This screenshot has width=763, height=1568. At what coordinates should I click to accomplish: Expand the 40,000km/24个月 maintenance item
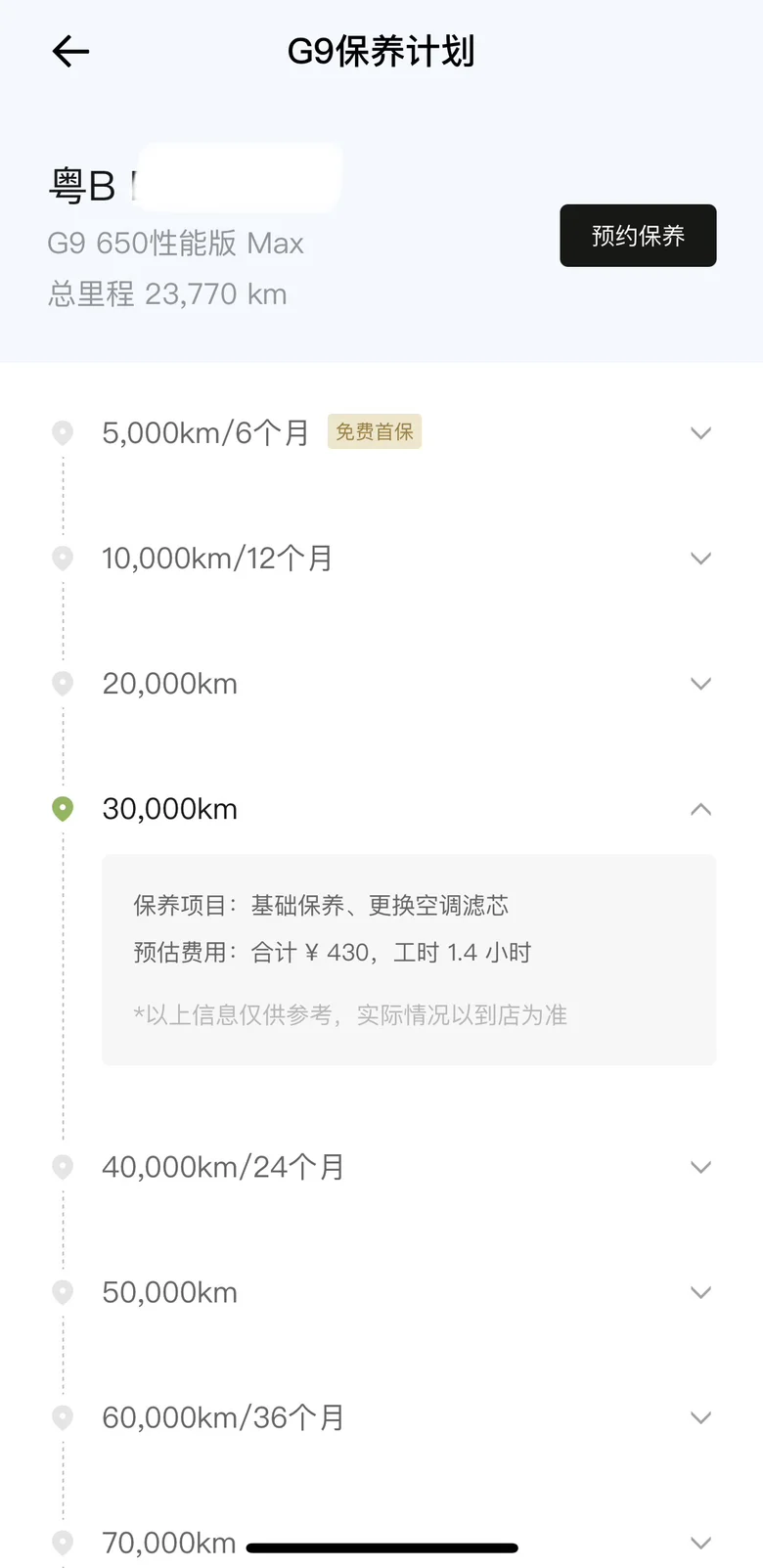(381, 1167)
